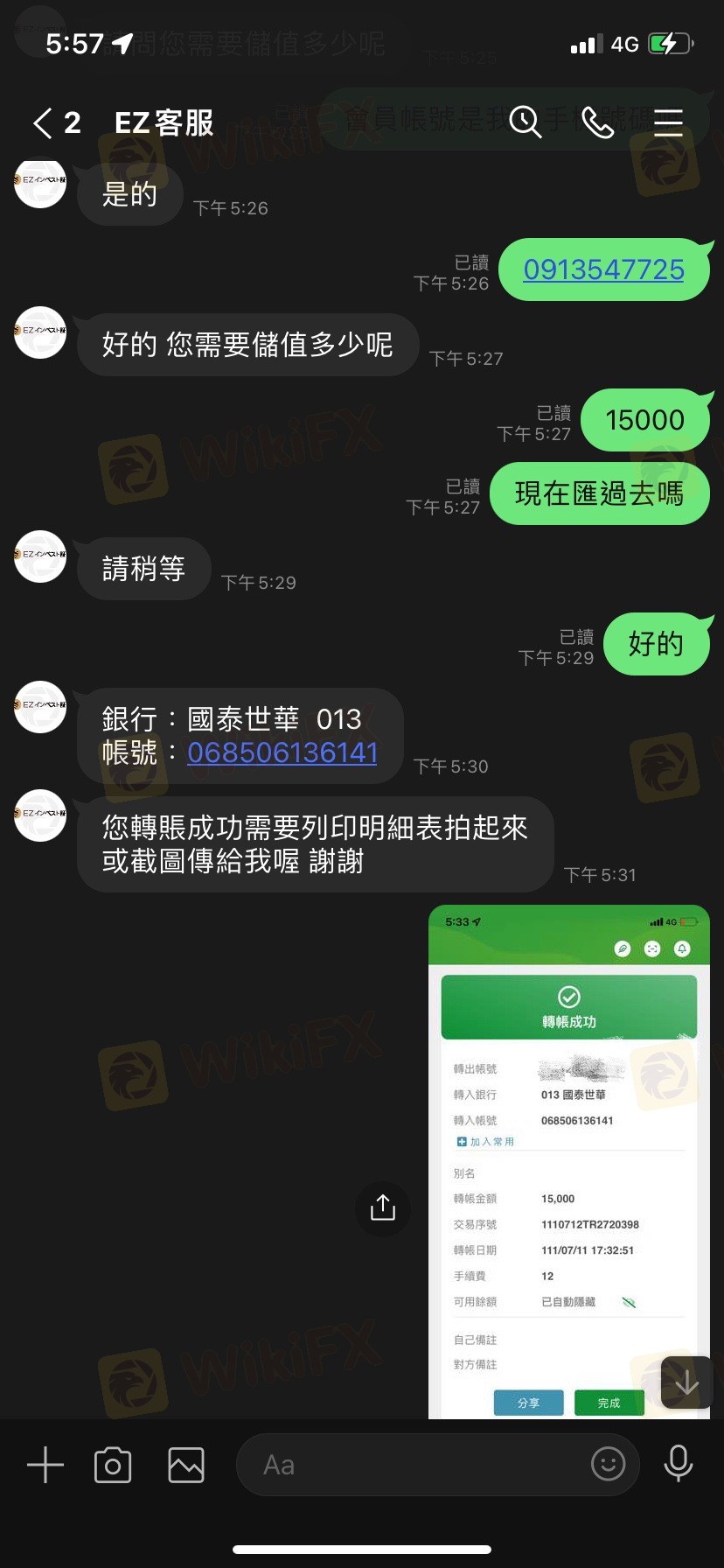Screen dimensions: 724x1568
Task: Start a voice call with EZ客服
Action: [x=598, y=122]
